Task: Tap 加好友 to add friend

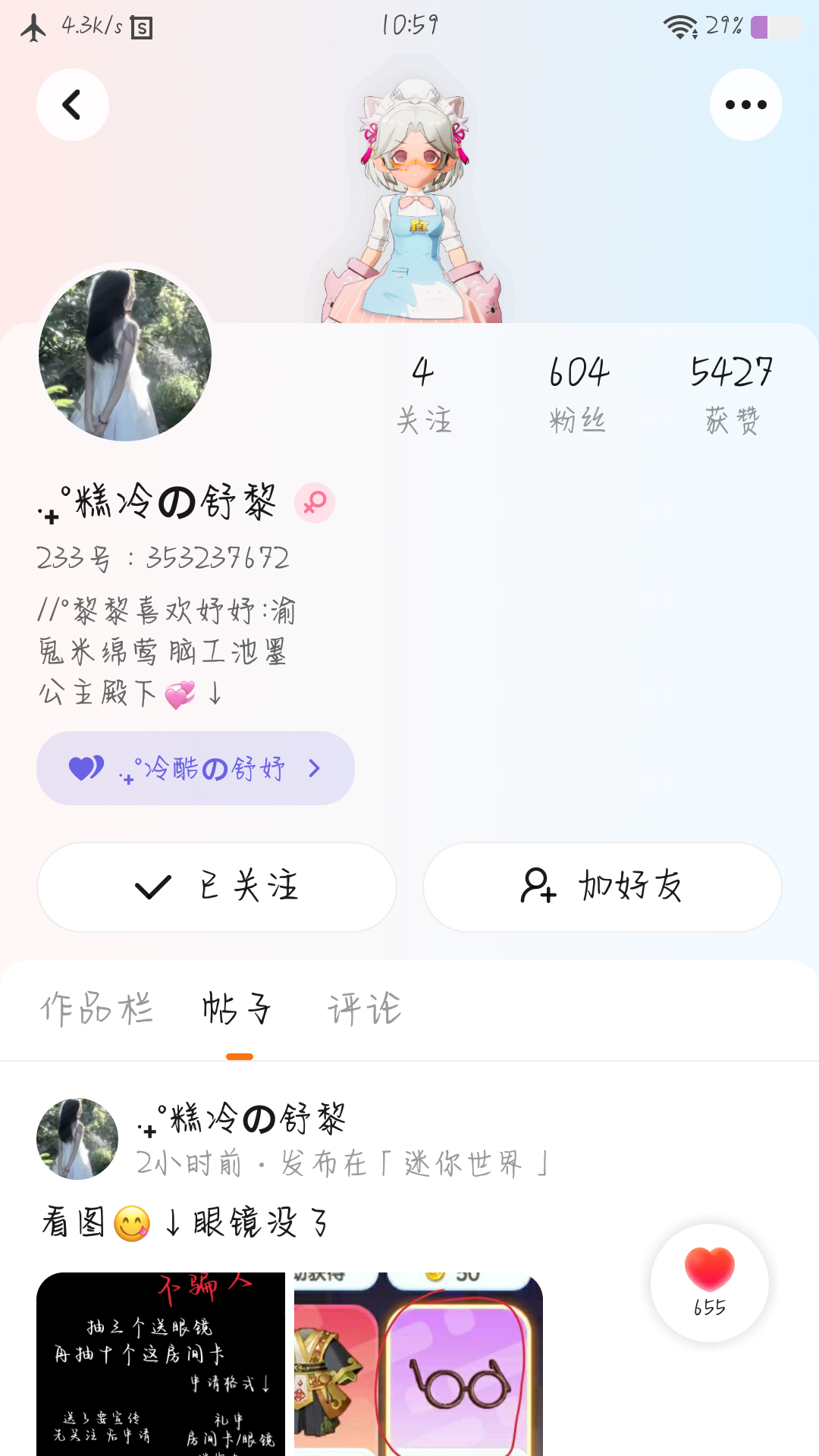Action: [x=602, y=886]
